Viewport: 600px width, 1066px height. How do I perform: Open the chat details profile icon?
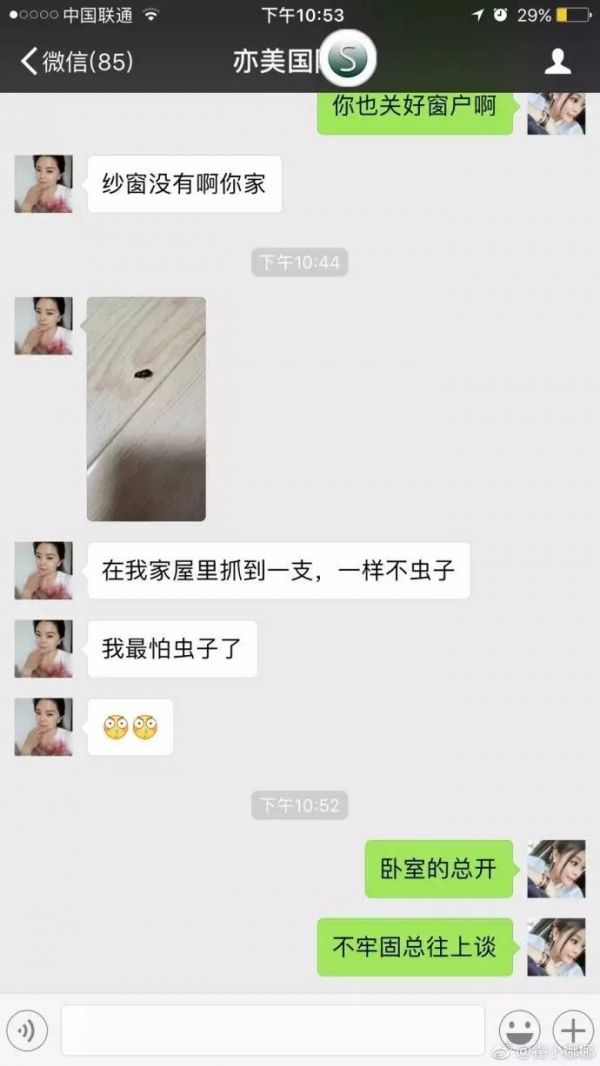tap(557, 62)
